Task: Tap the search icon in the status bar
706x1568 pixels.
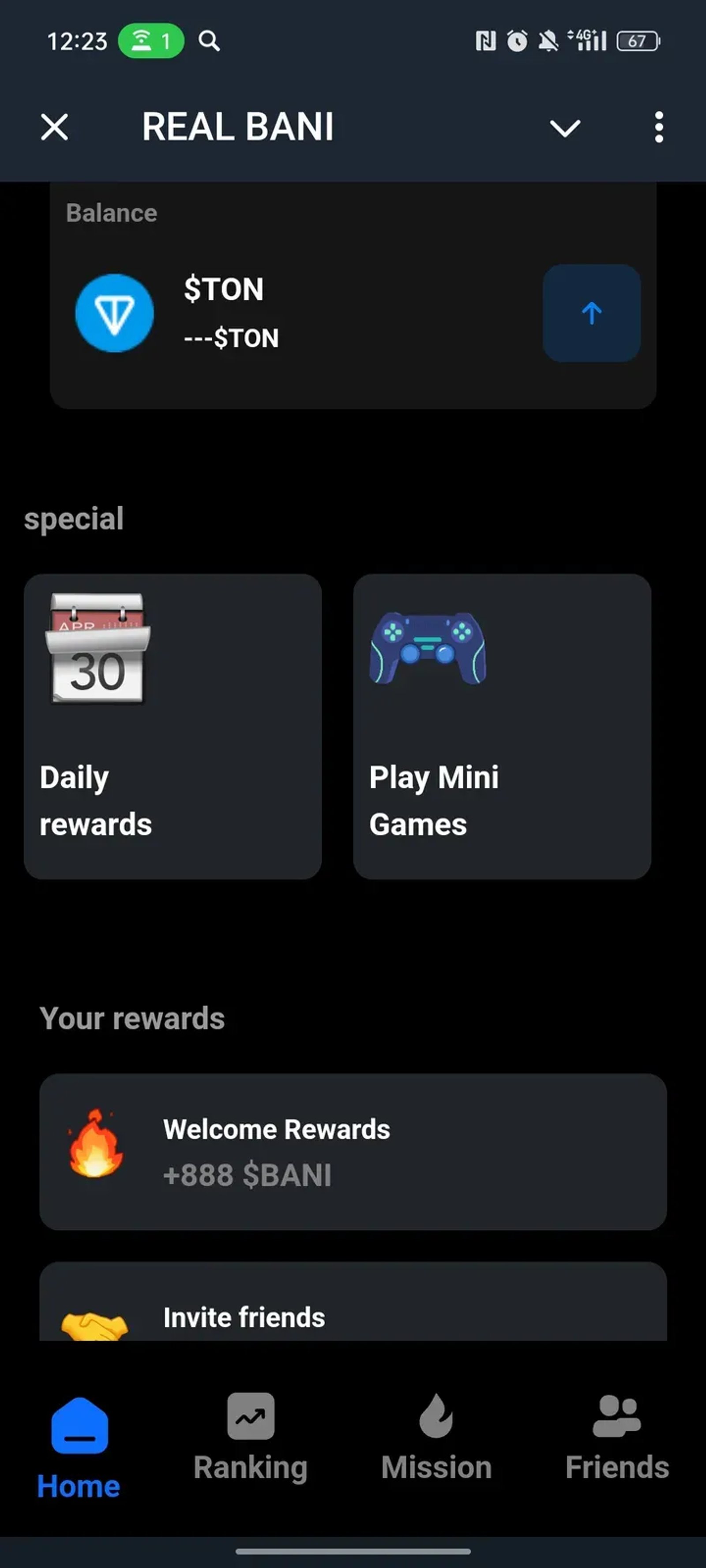Action: (x=209, y=41)
